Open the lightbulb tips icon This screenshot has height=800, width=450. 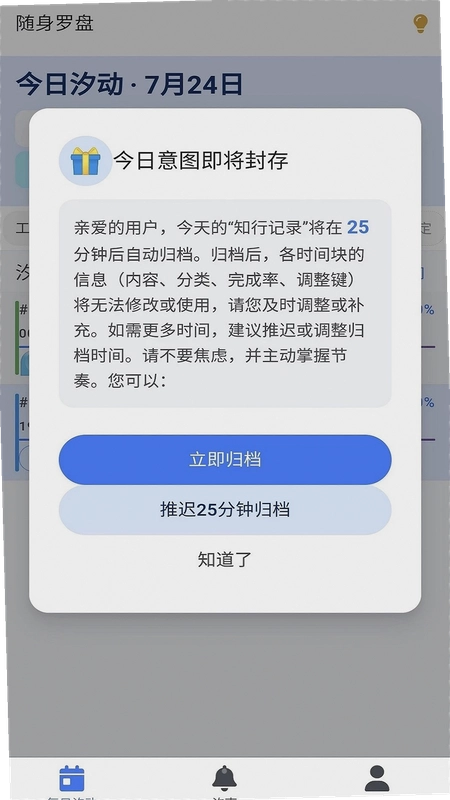(x=420, y=23)
